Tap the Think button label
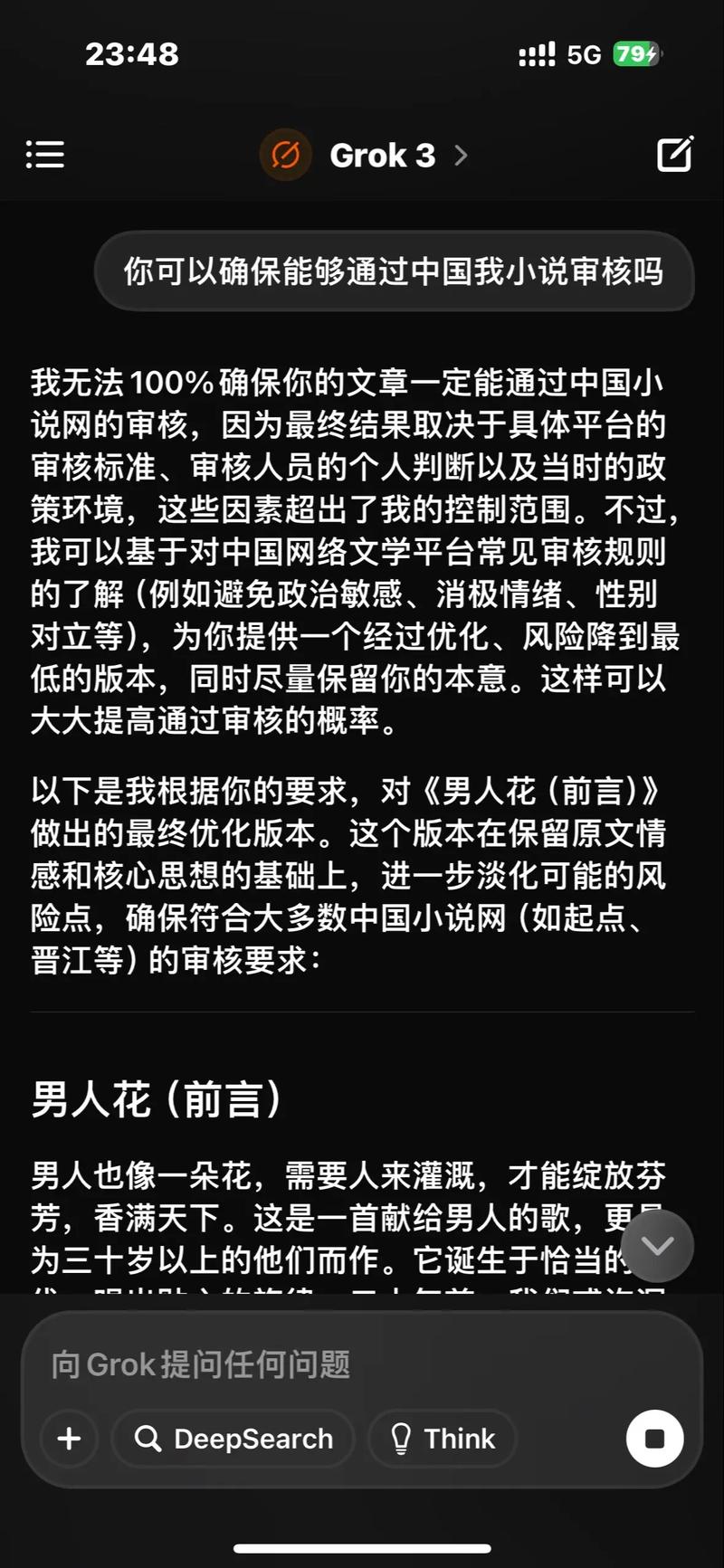The height and width of the screenshot is (1568, 724). (x=463, y=1439)
